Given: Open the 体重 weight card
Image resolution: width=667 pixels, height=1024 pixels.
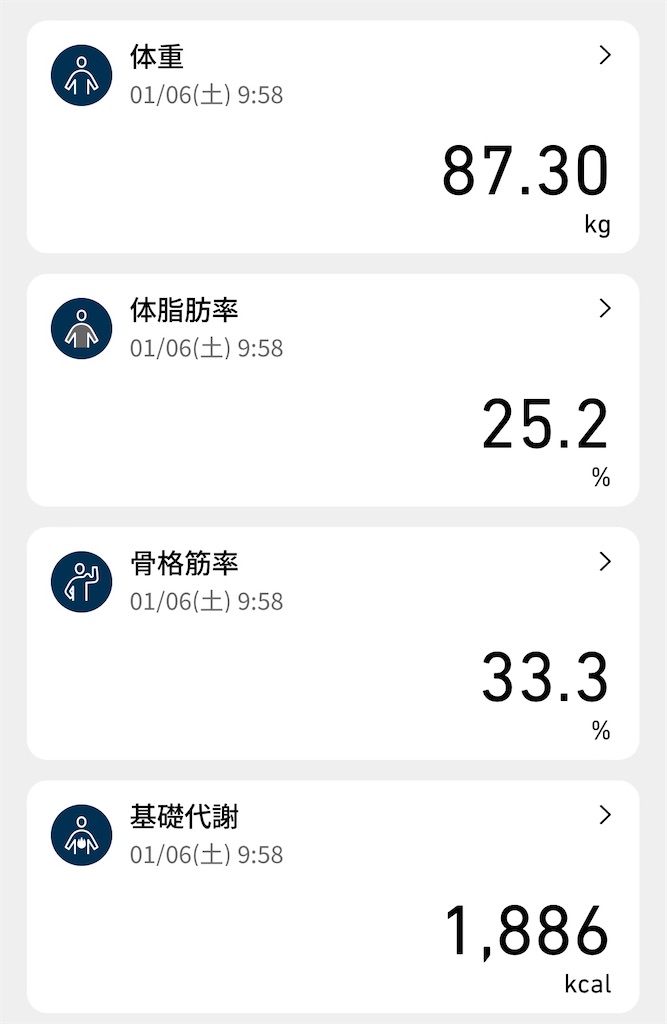Looking at the screenshot, I should [x=333, y=137].
